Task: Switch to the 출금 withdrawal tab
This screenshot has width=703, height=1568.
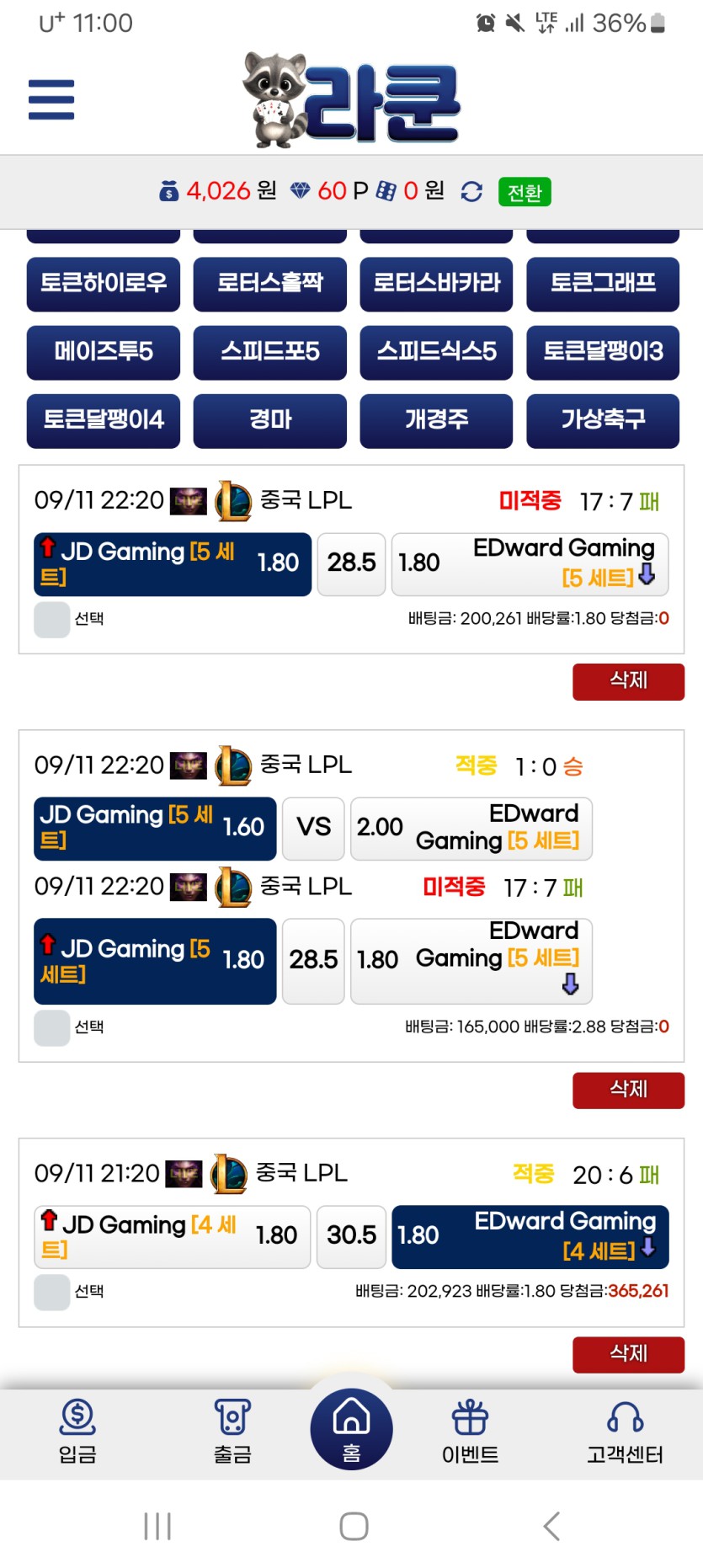Action: point(232,1431)
